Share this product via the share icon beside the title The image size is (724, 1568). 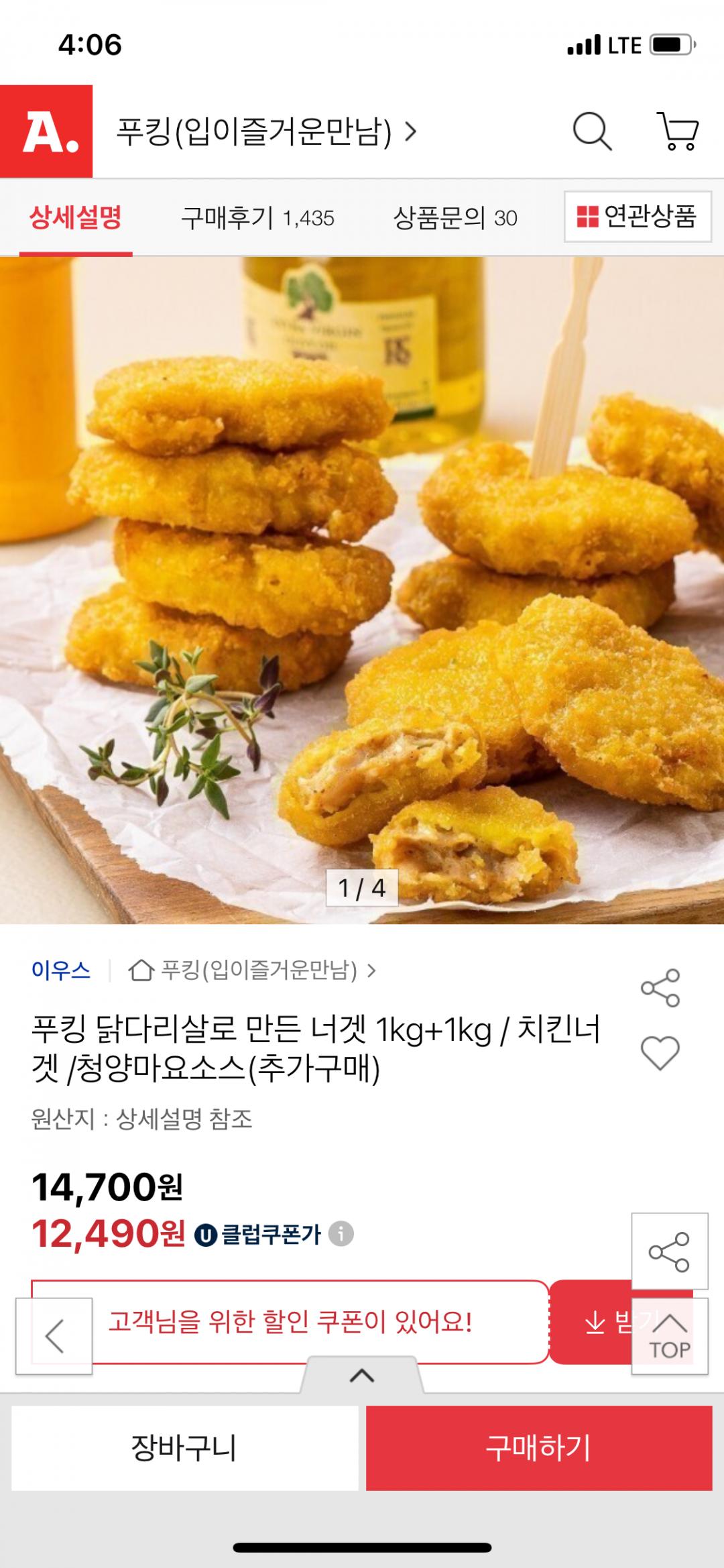[660, 988]
